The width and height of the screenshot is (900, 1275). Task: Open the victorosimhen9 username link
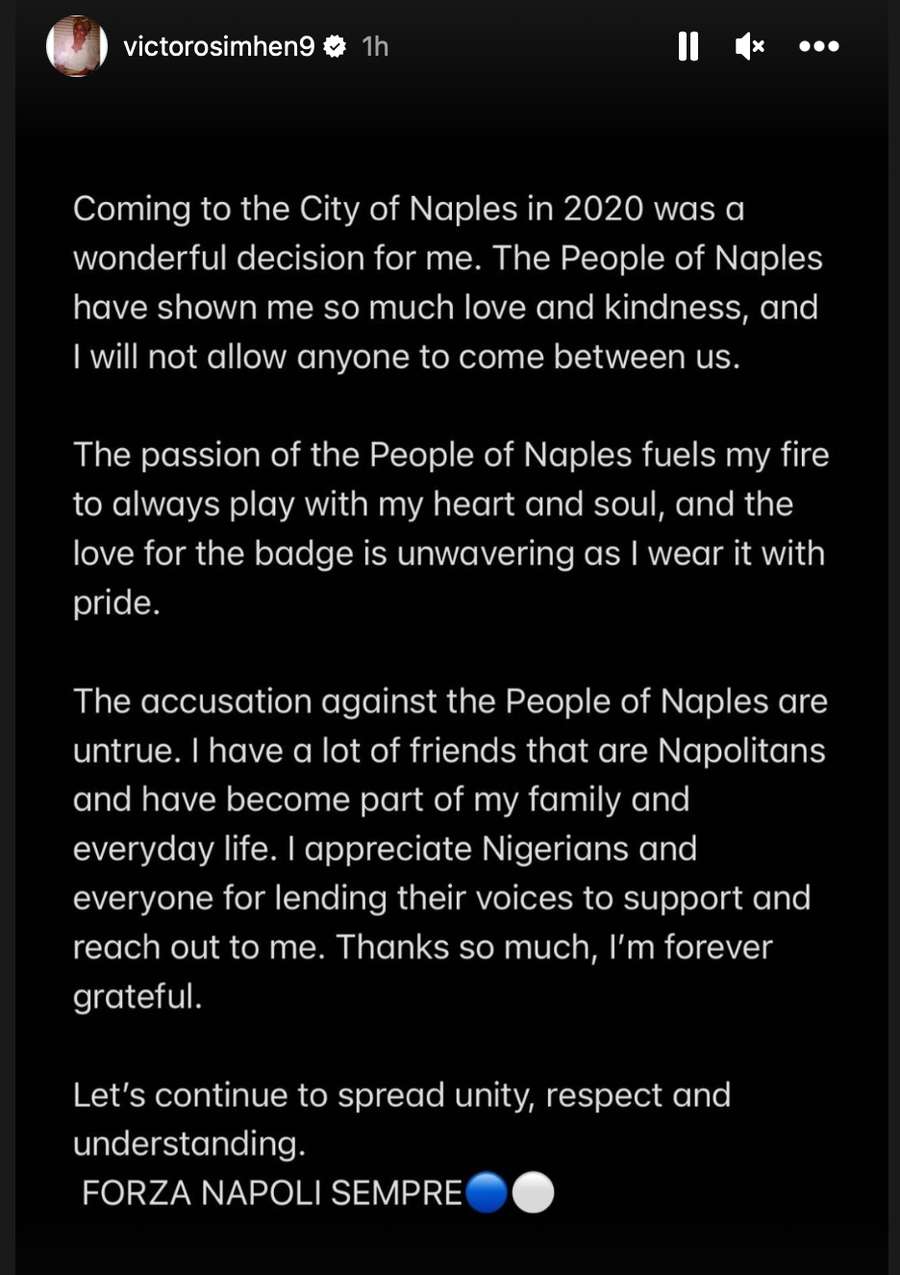coord(219,46)
